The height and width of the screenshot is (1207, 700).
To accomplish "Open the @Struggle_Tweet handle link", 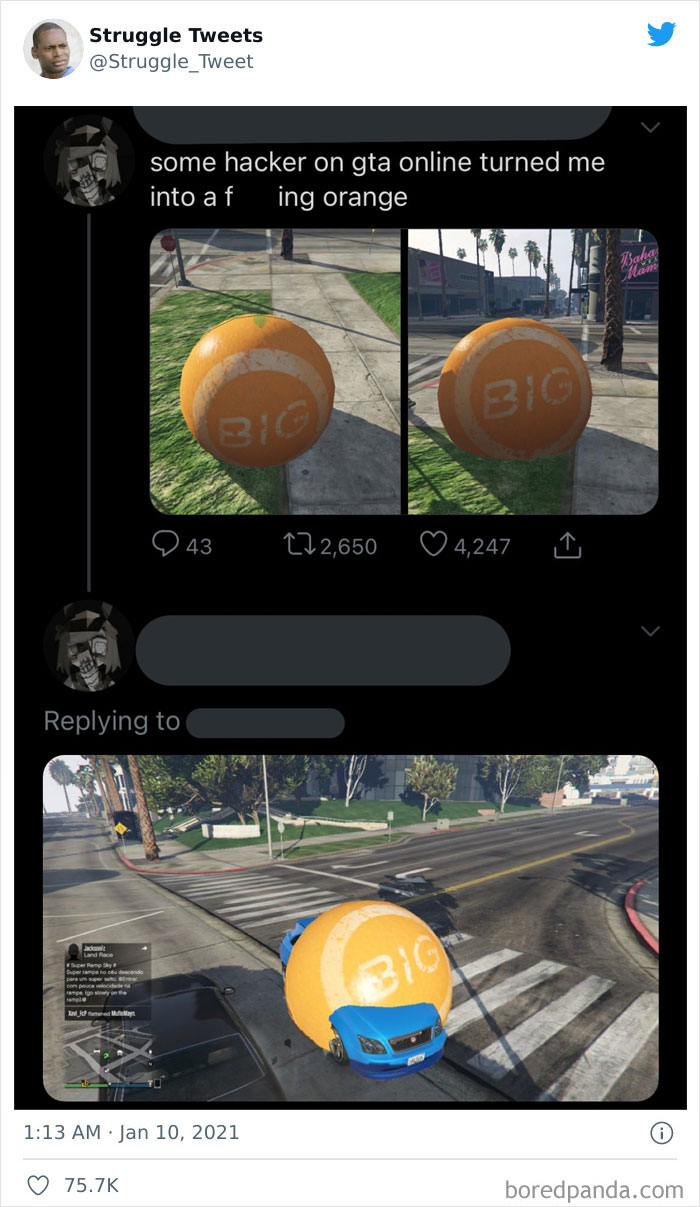I will 171,62.
